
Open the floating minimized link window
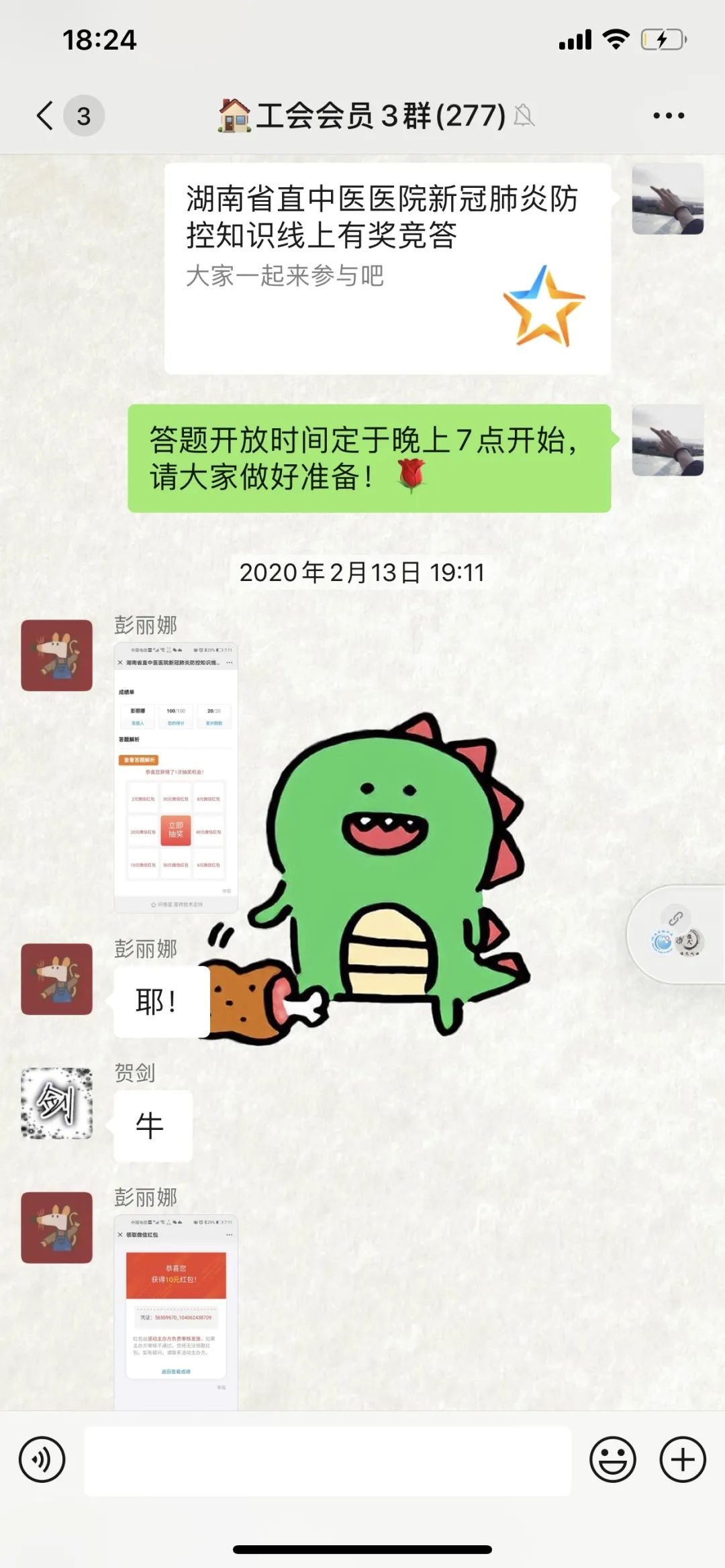pos(676,934)
